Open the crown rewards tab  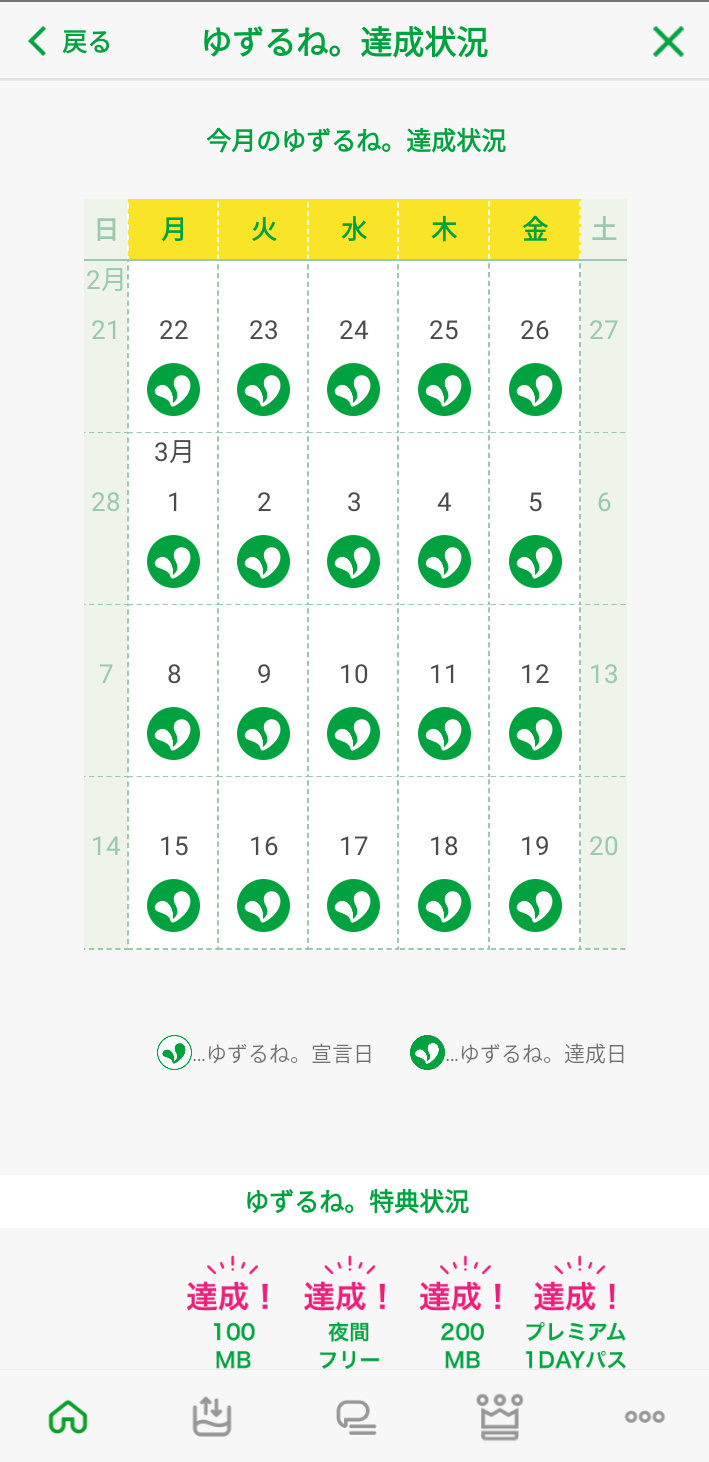pos(500,1417)
